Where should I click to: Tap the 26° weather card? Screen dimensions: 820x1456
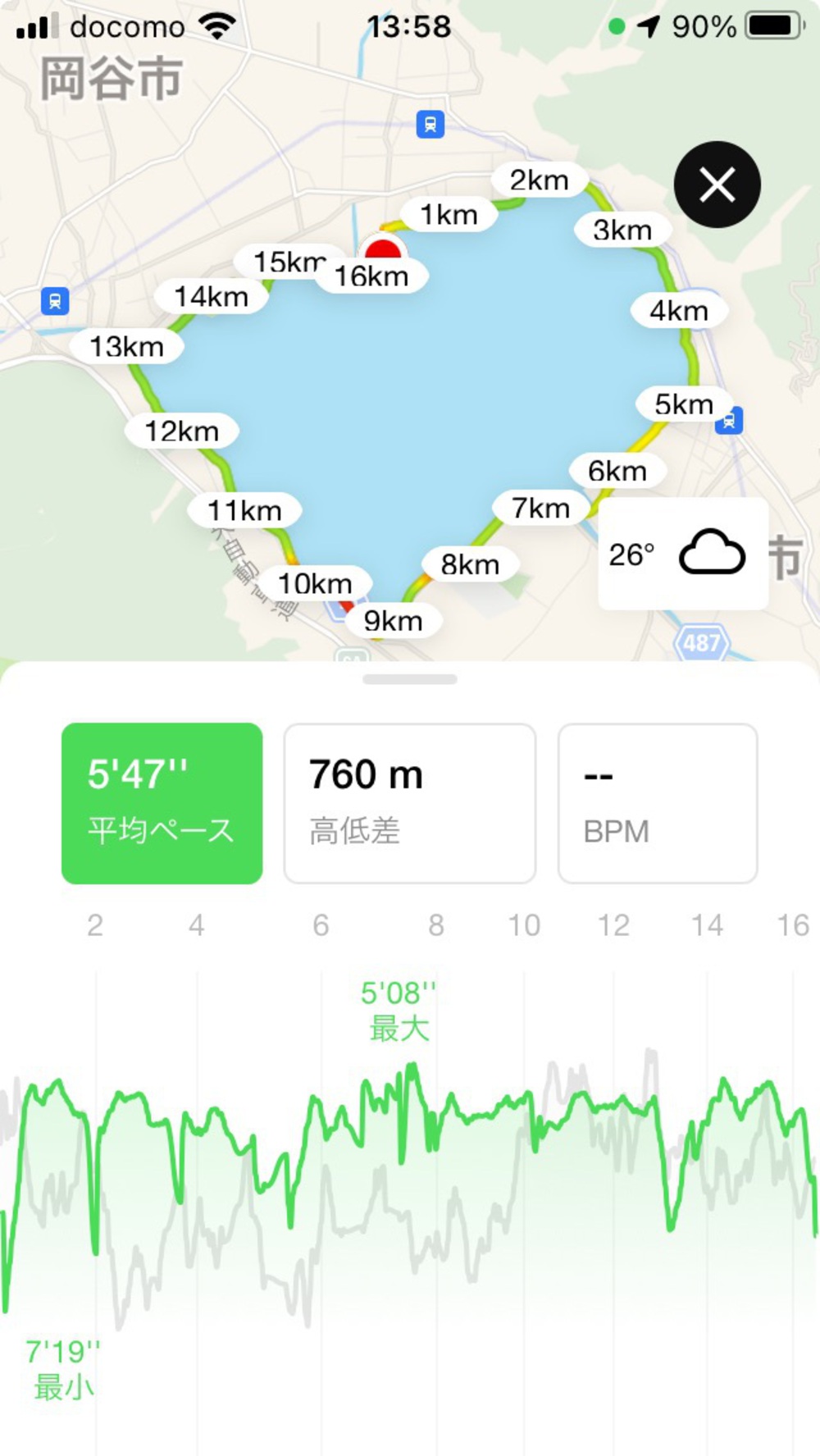click(x=682, y=554)
